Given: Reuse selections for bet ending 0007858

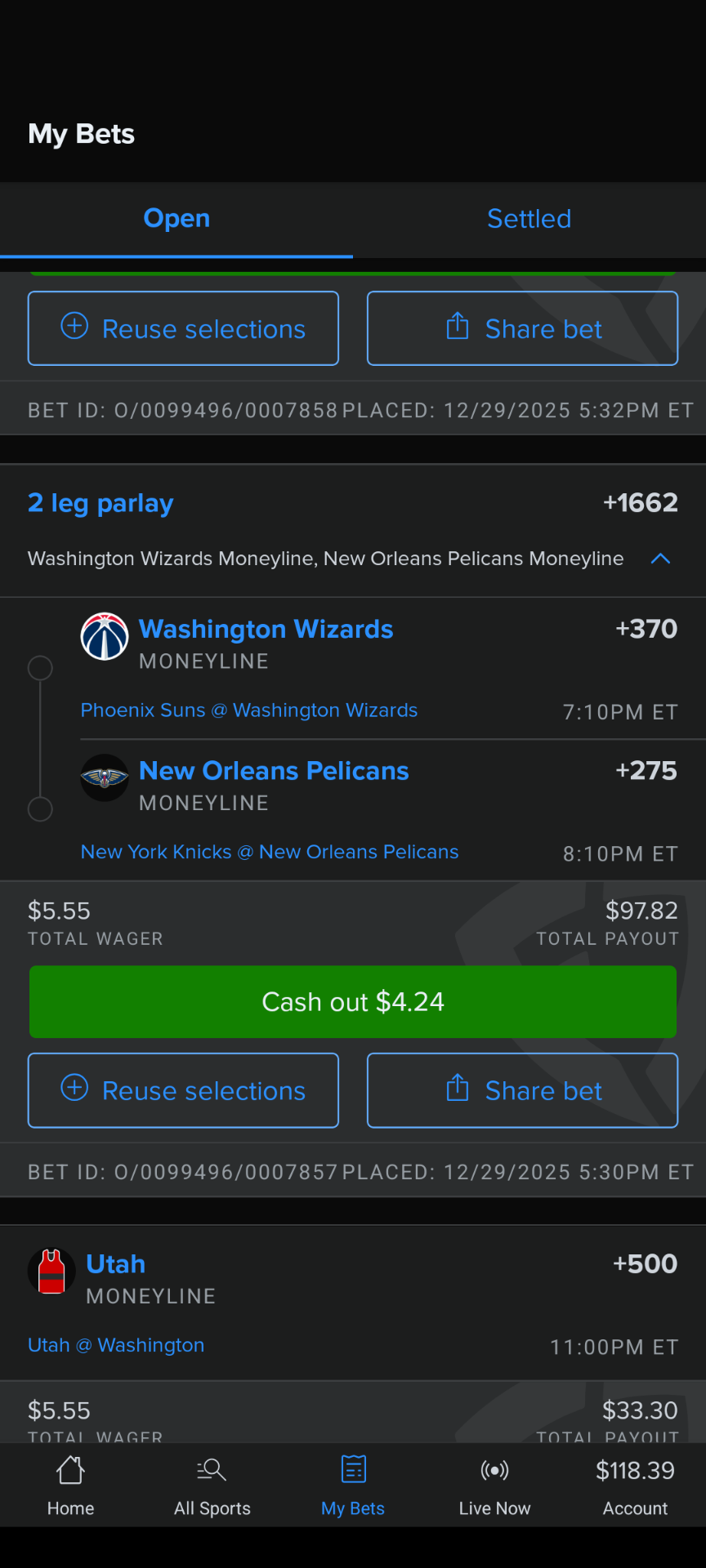Looking at the screenshot, I should pos(183,328).
